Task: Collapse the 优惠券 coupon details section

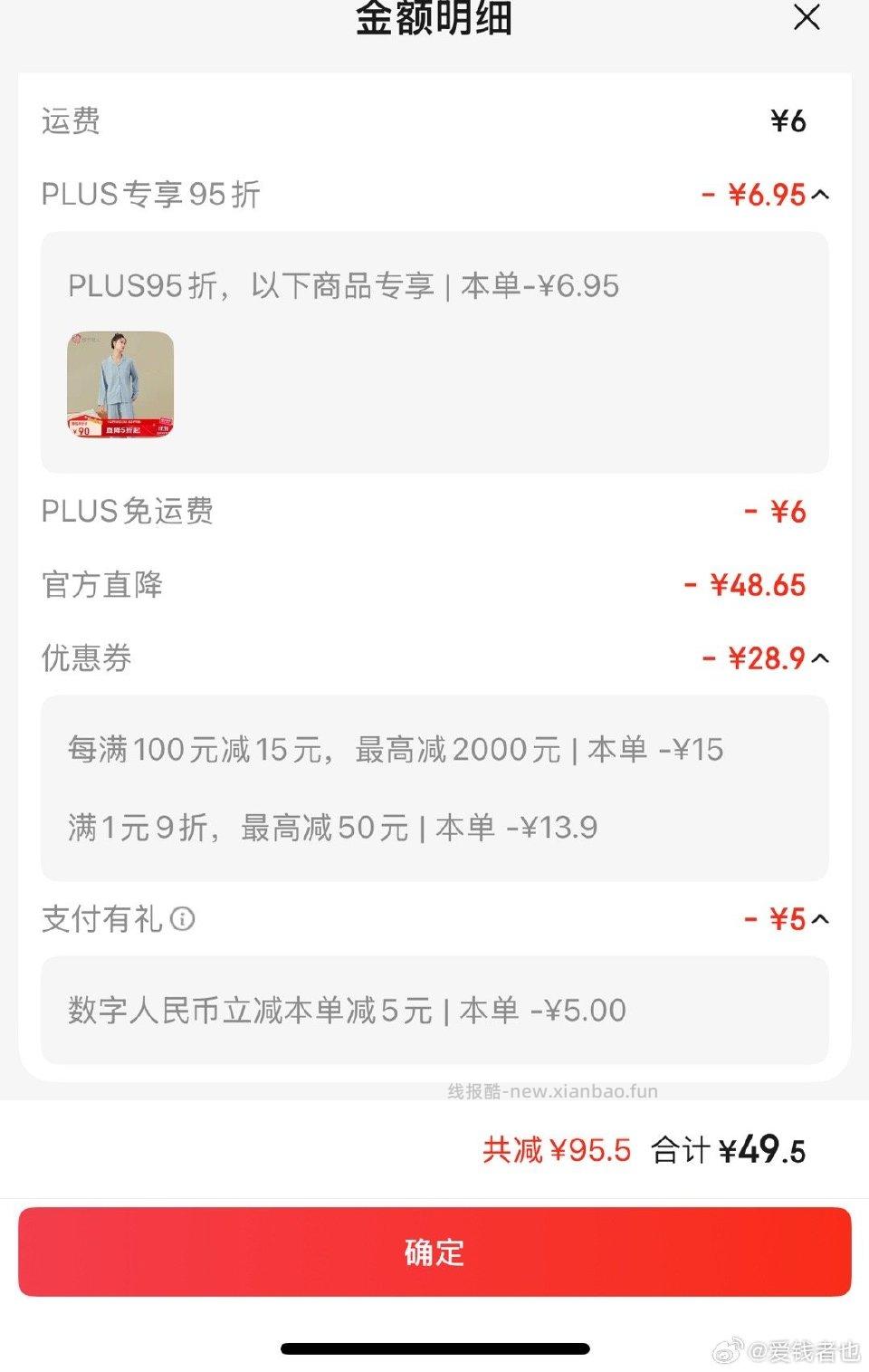Action: coord(823,658)
